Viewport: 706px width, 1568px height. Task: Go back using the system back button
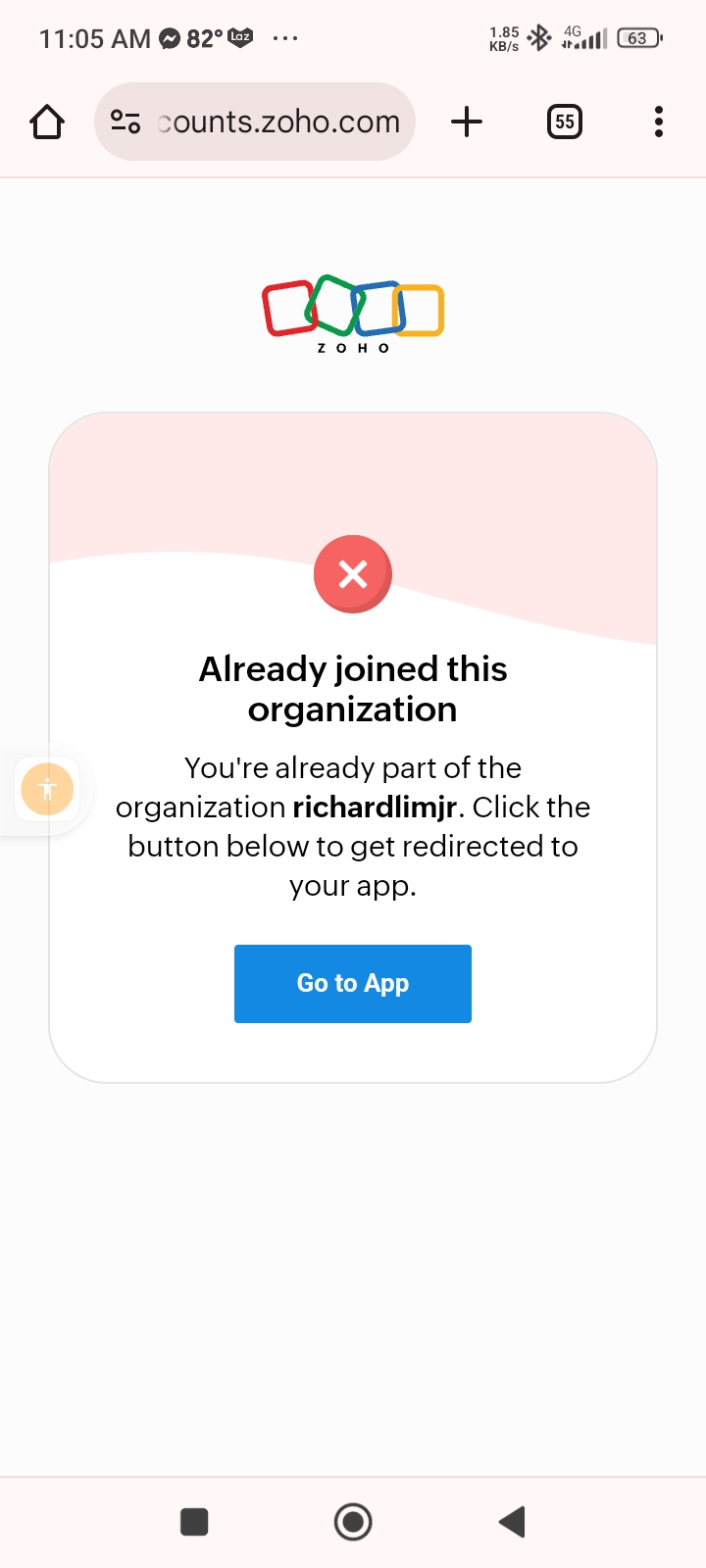tap(512, 1522)
